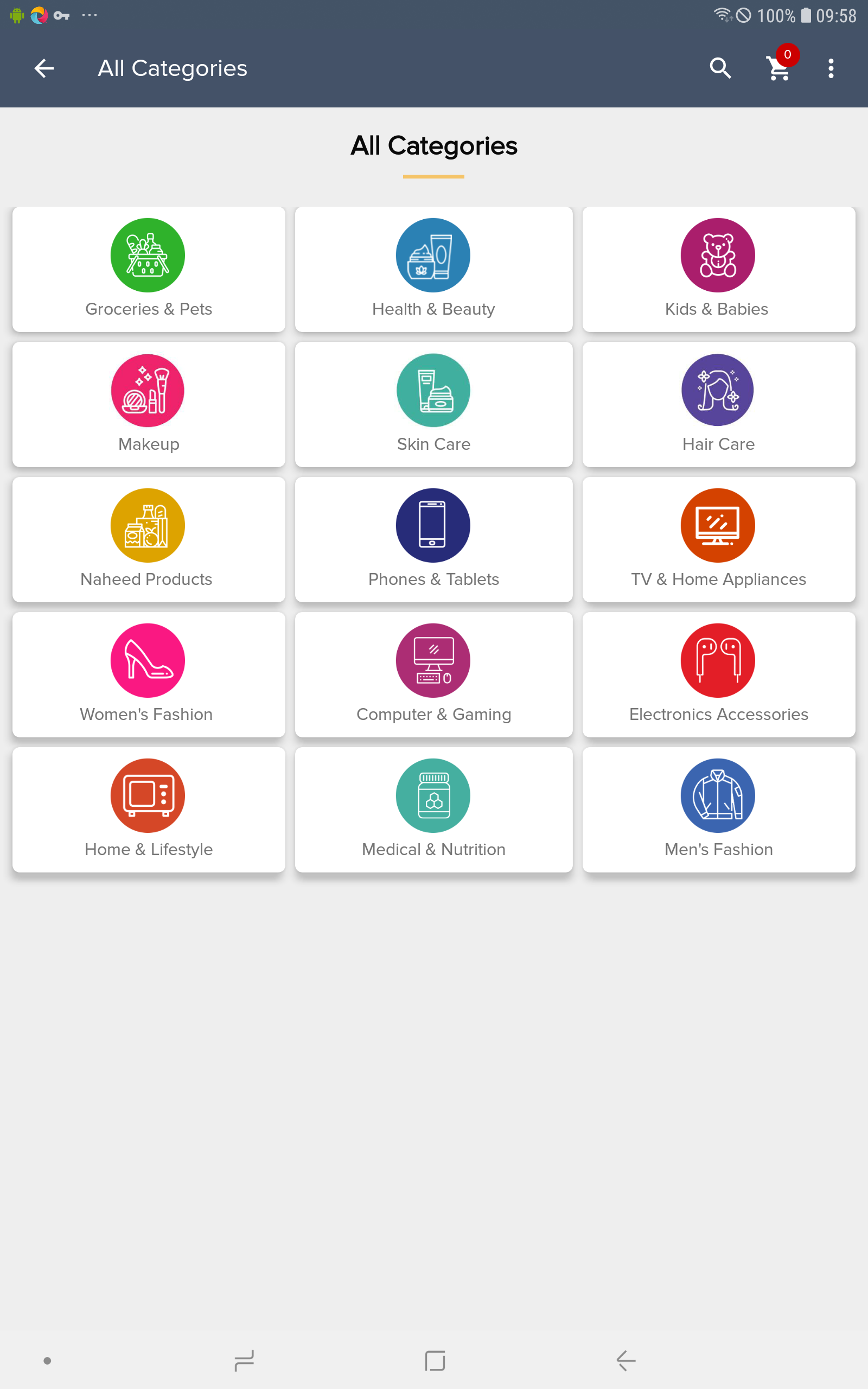Viewport: 868px width, 1389px height.
Task: View Men's Fashion category
Action: point(719,810)
